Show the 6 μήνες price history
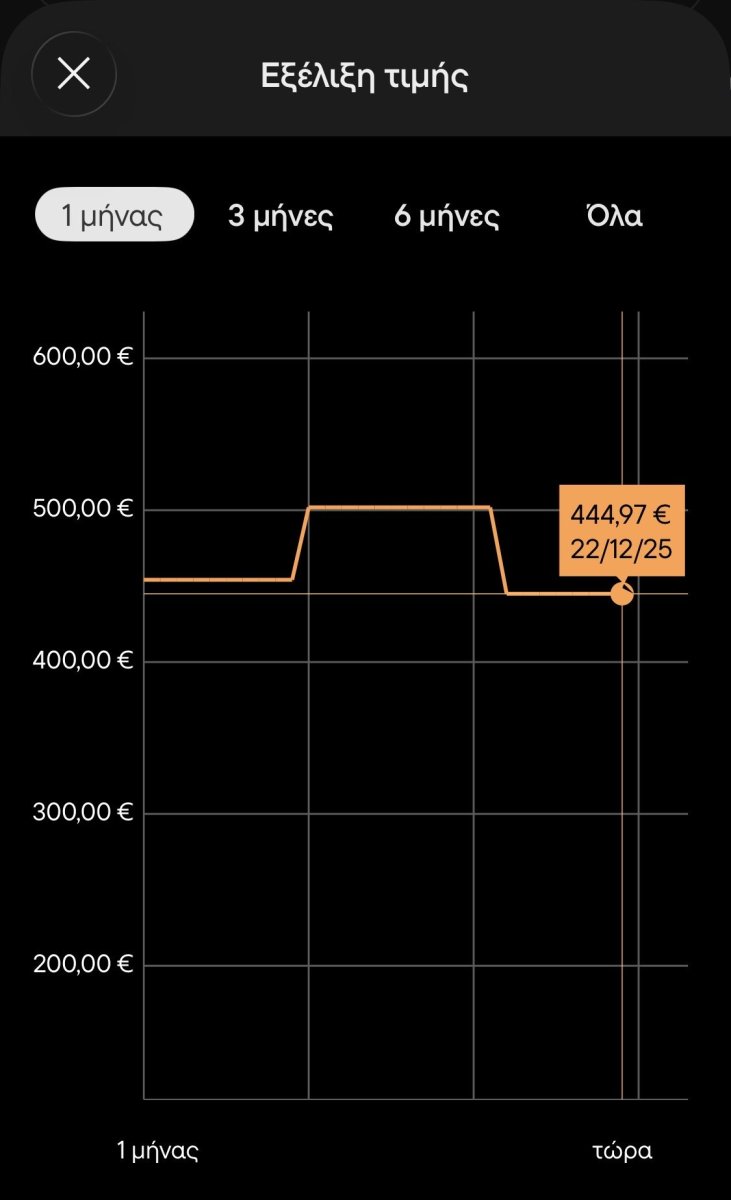Screen dimensions: 731x1200 click(447, 215)
